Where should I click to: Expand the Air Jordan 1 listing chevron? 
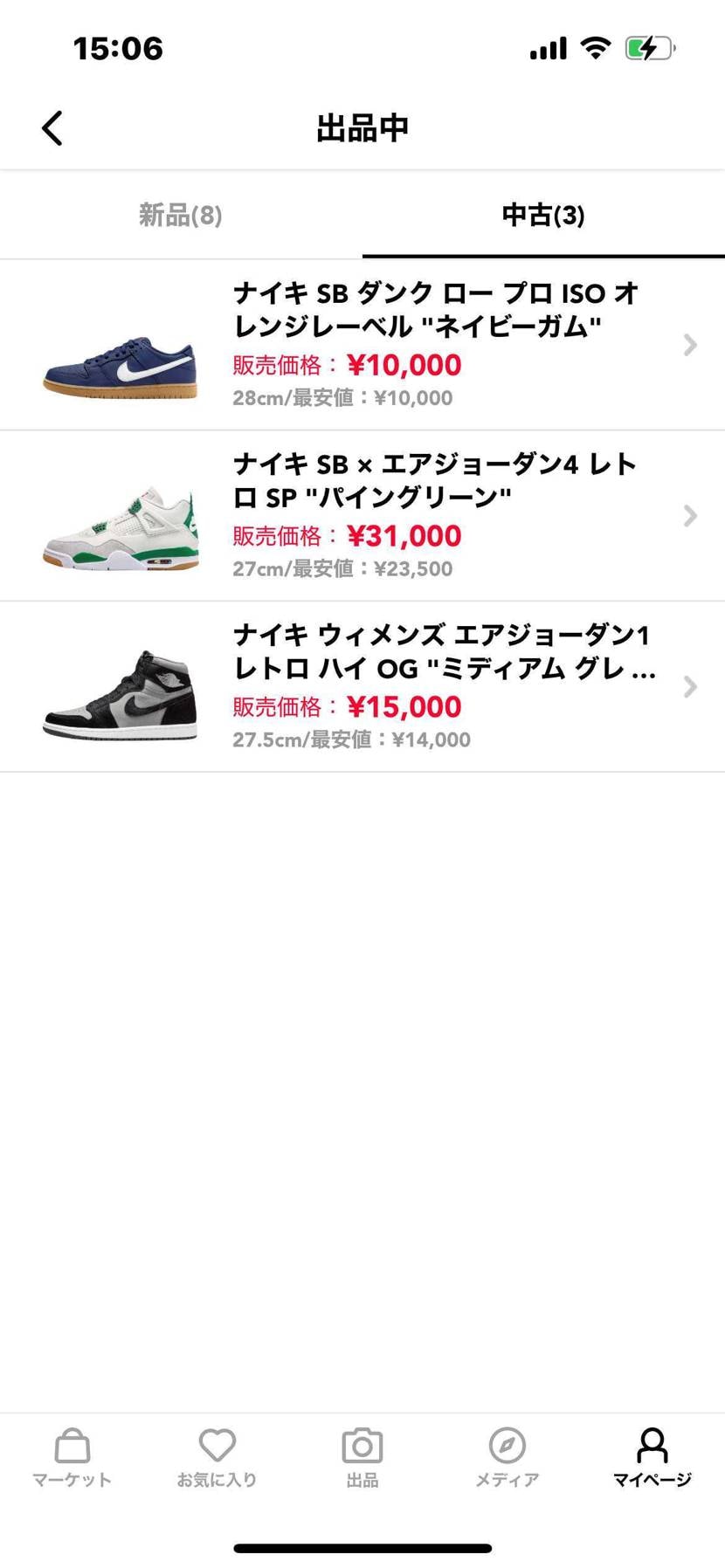[689, 686]
